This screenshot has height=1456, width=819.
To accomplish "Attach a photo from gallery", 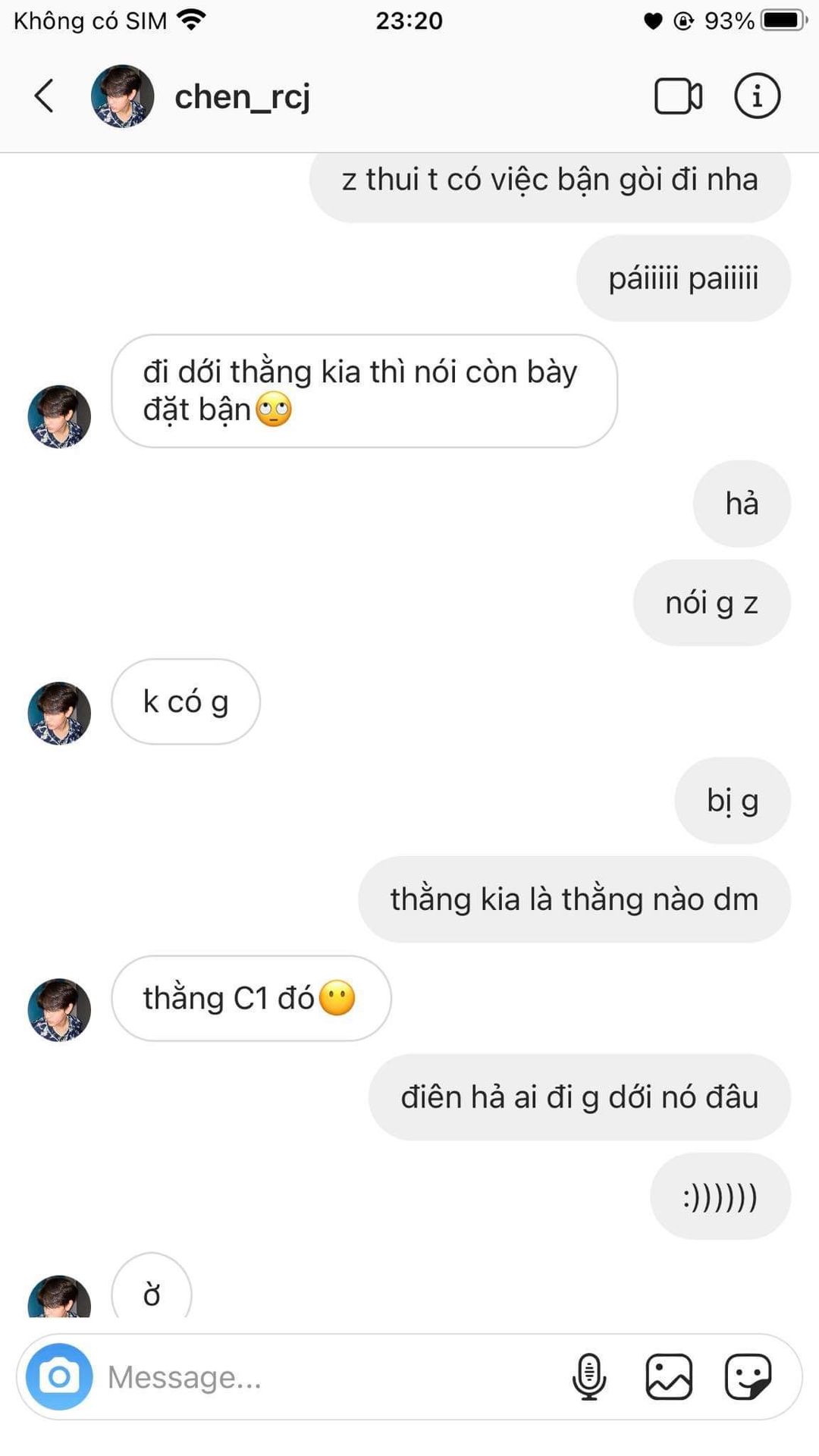I will point(669,1376).
